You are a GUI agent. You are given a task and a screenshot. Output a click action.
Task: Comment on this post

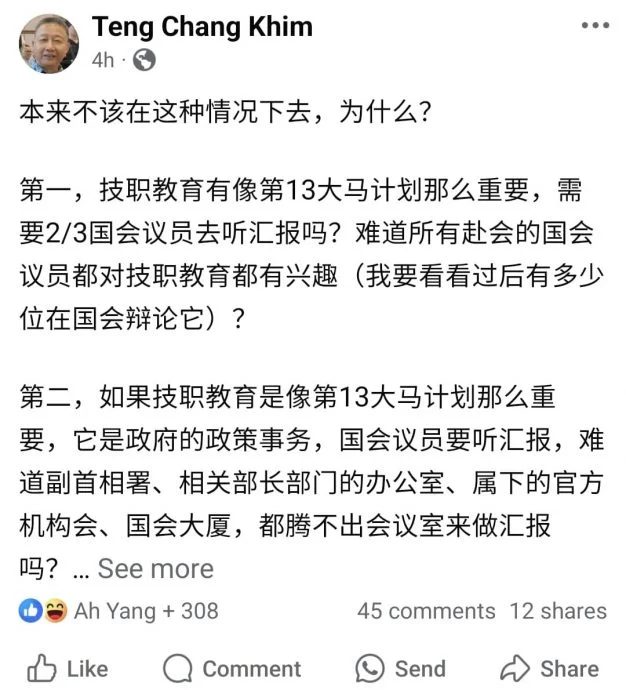pos(231,668)
